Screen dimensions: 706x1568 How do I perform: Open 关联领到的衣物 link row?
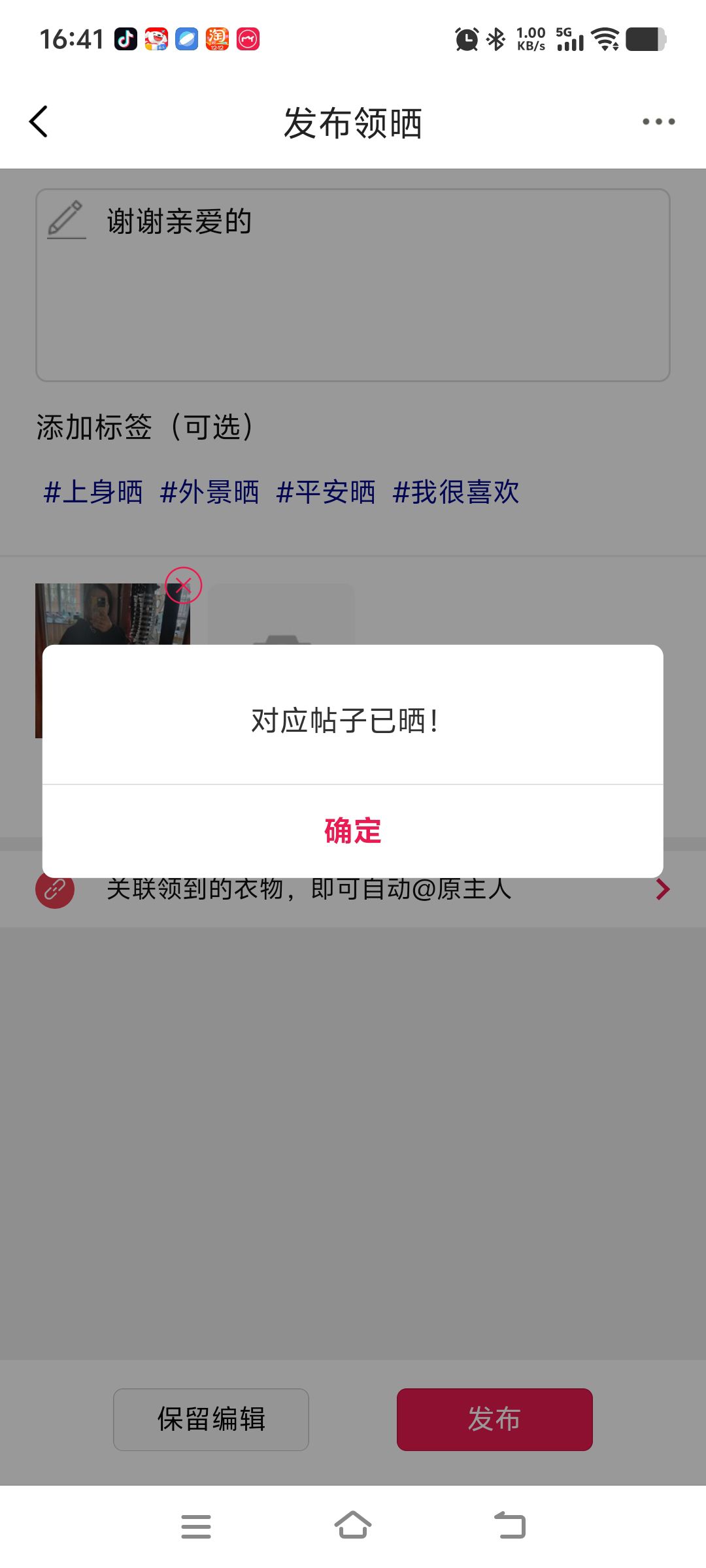[x=353, y=890]
